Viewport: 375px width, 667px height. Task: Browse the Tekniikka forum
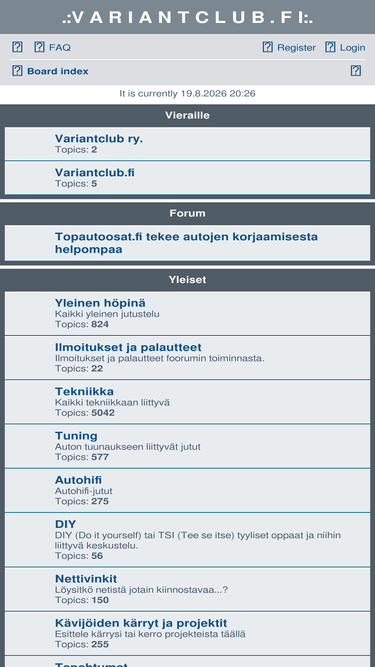pyautogui.click(x=84, y=391)
